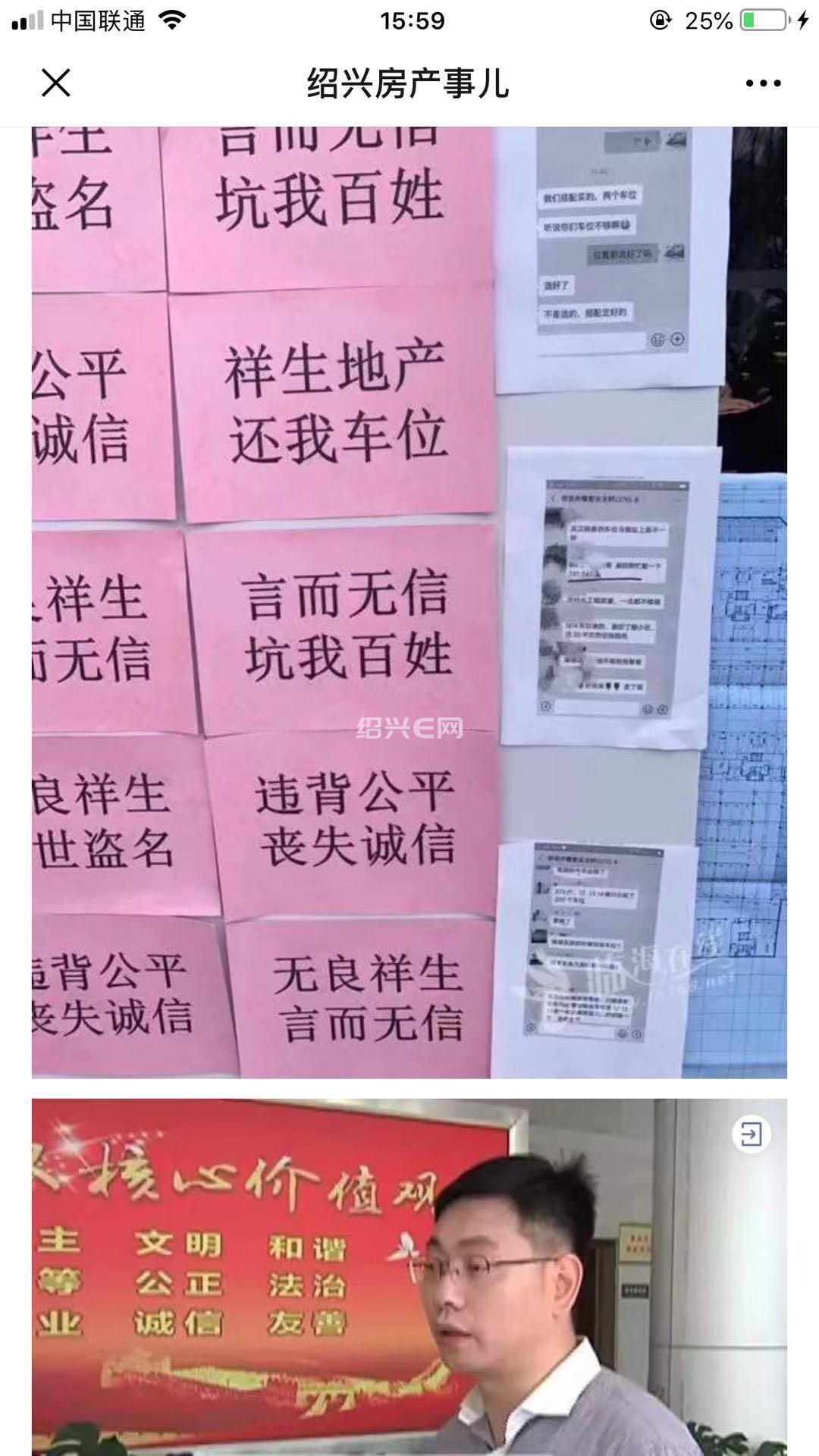
Task: Close the 绍兴房产事儿 article page
Action: (x=56, y=83)
